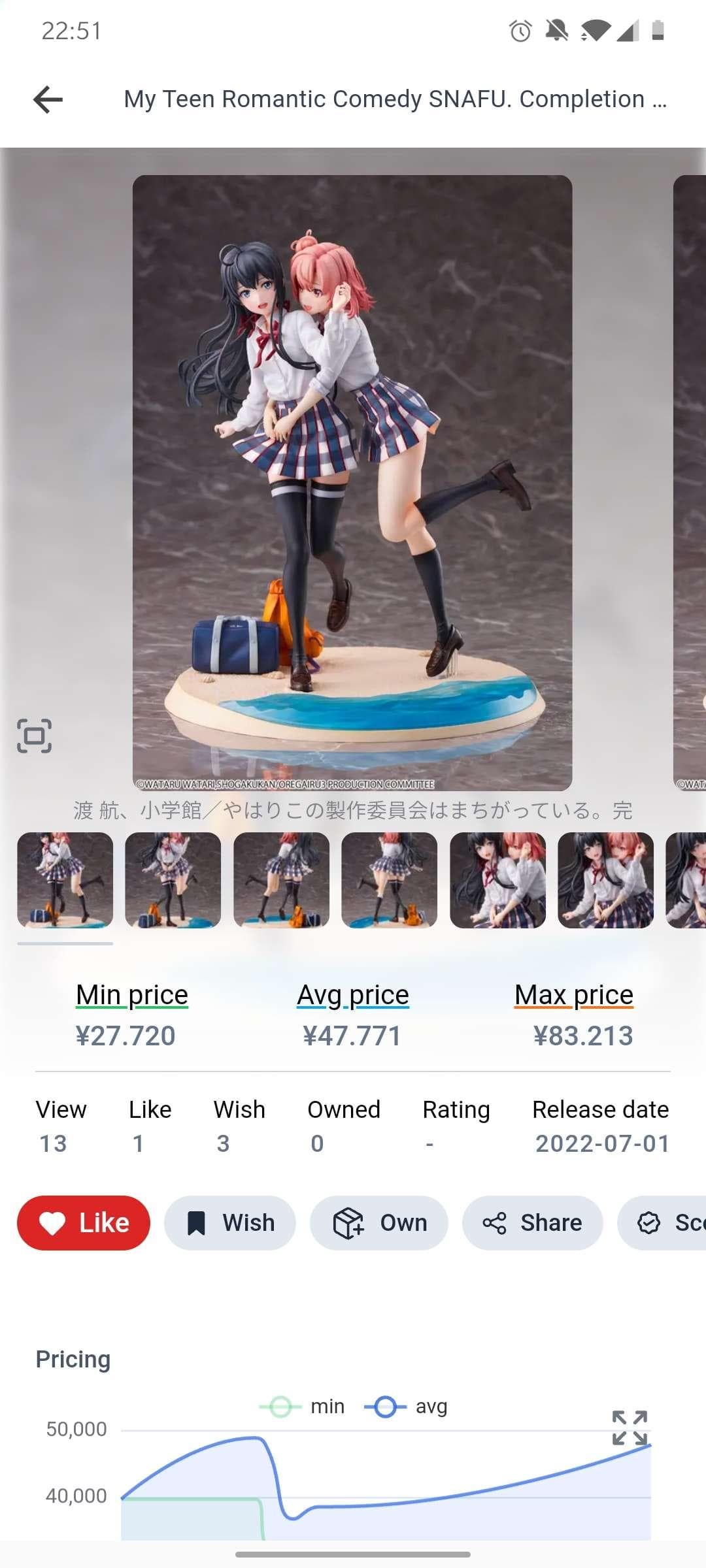The height and width of the screenshot is (1568, 706).
Task: Open the image scan frame icon
Action: [x=34, y=736]
